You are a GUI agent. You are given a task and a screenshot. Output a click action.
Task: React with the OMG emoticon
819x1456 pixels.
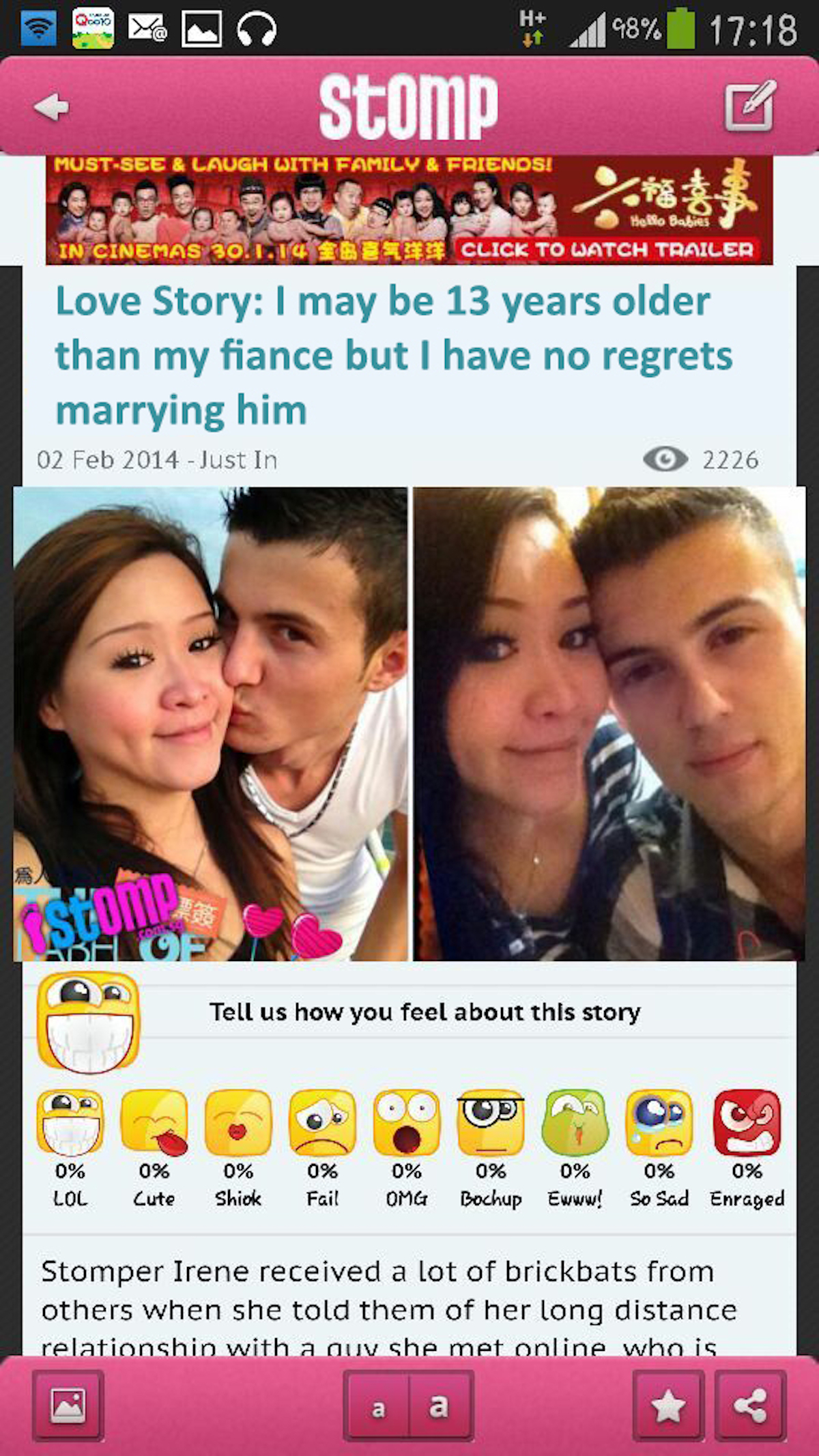(x=407, y=1123)
